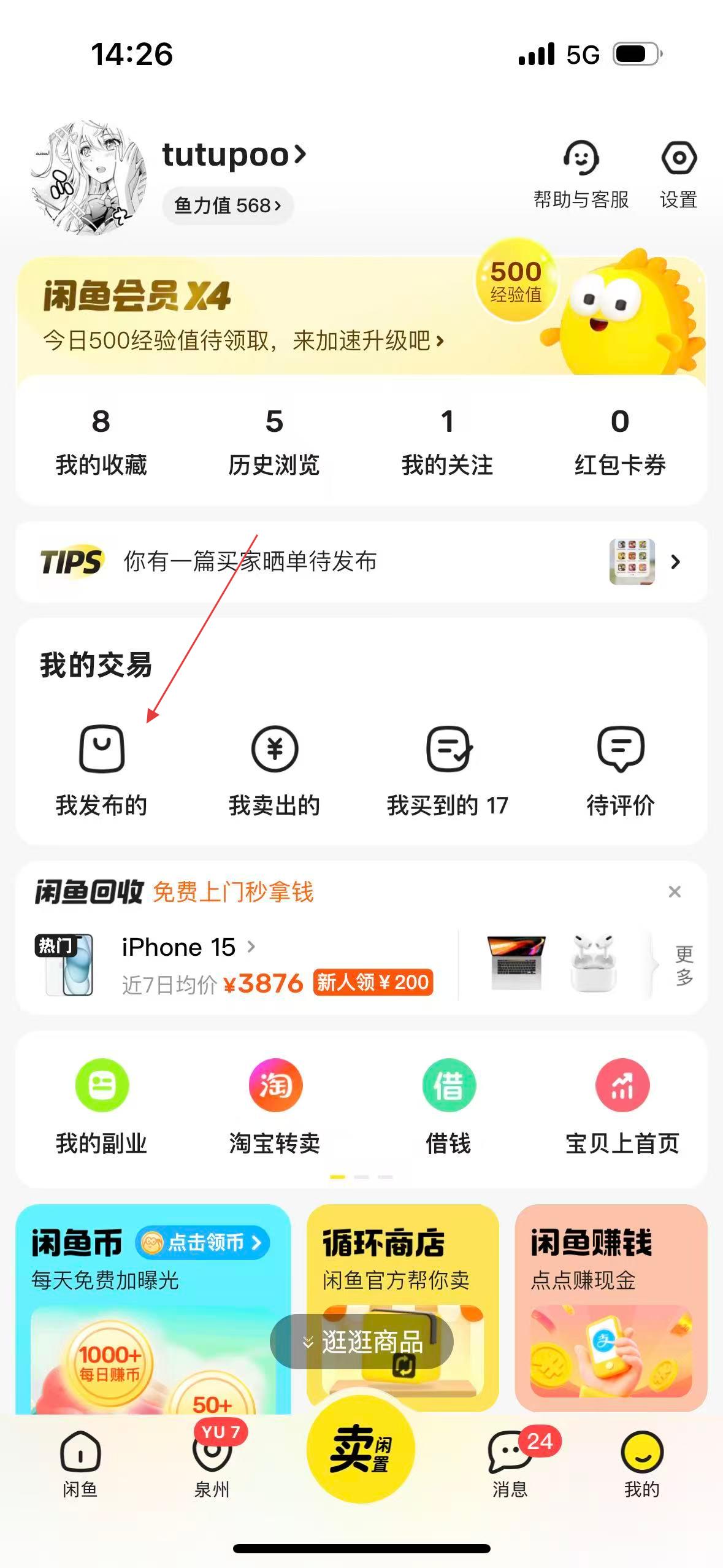This screenshot has height=1568, width=723.
Task: Open 我卖出的 sold items
Action: pos(274,770)
